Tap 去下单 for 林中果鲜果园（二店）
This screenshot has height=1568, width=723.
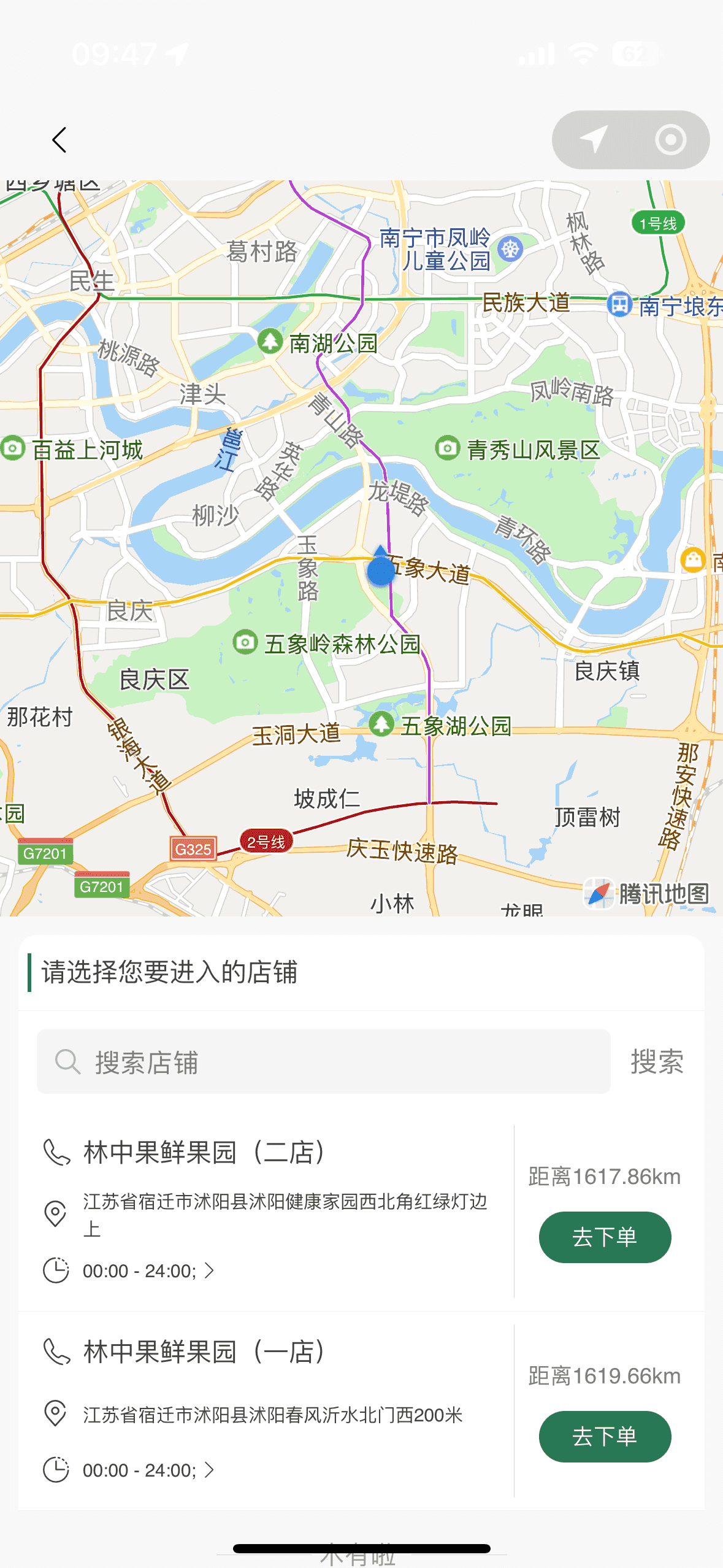[x=605, y=1237]
